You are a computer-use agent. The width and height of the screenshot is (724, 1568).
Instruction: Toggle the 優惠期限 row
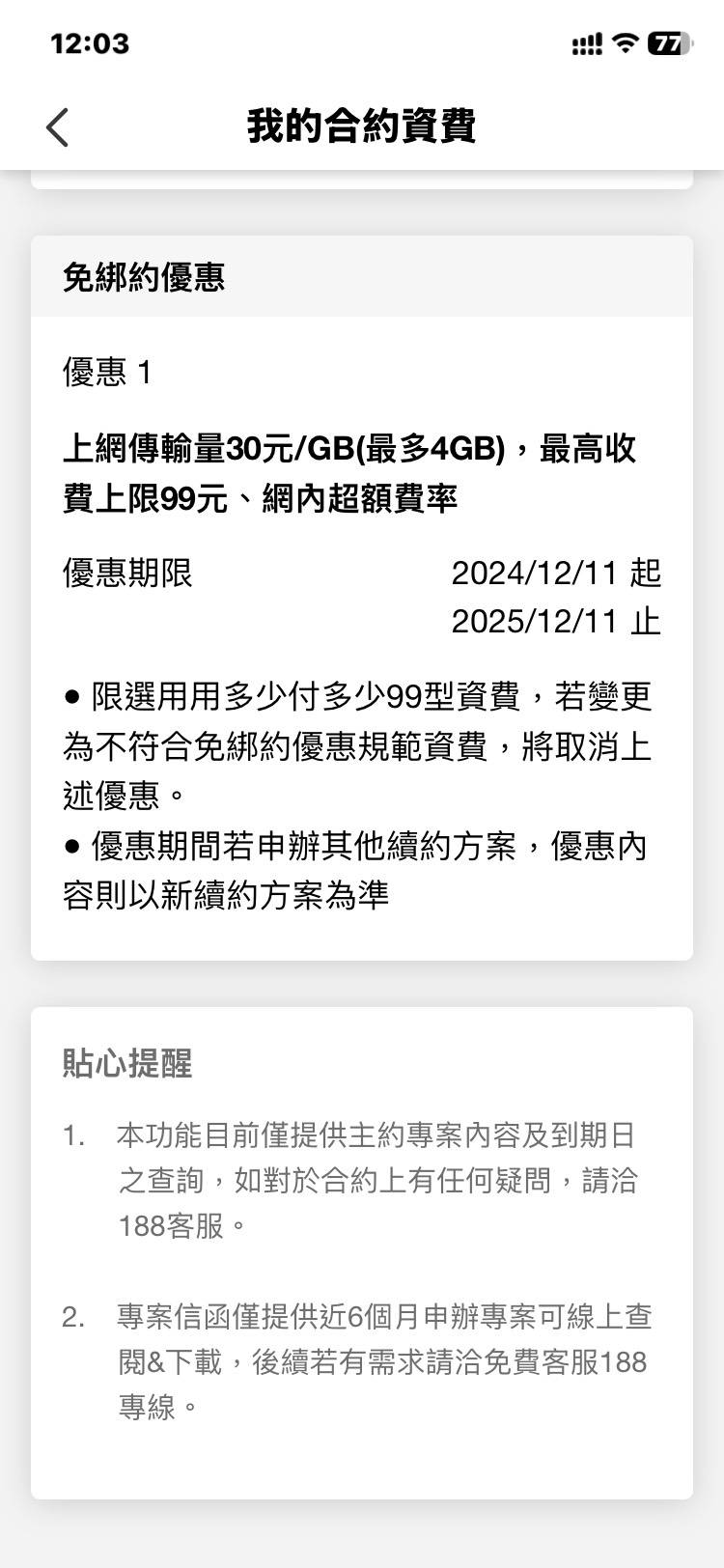[361, 574]
